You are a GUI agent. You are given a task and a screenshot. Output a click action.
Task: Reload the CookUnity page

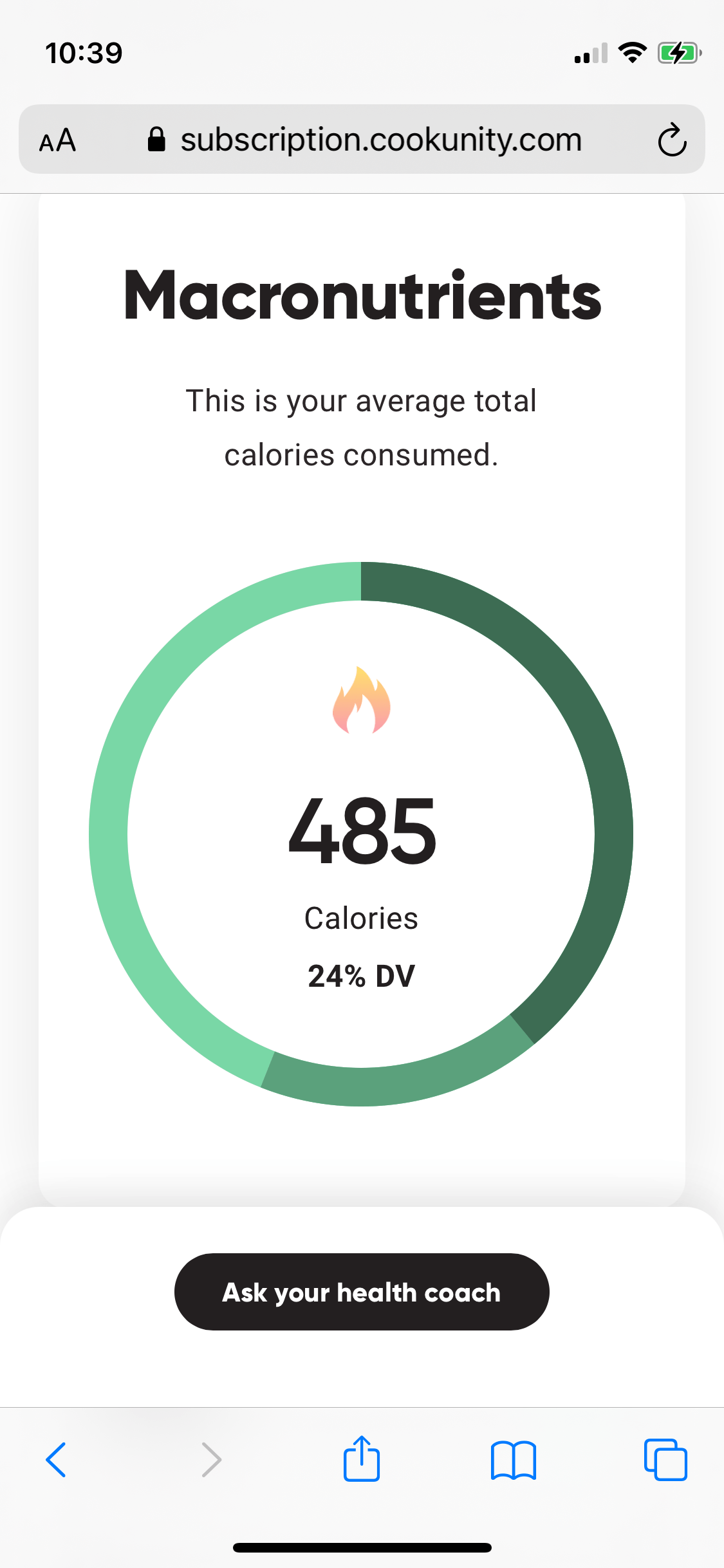pyautogui.click(x=672, y=140)
